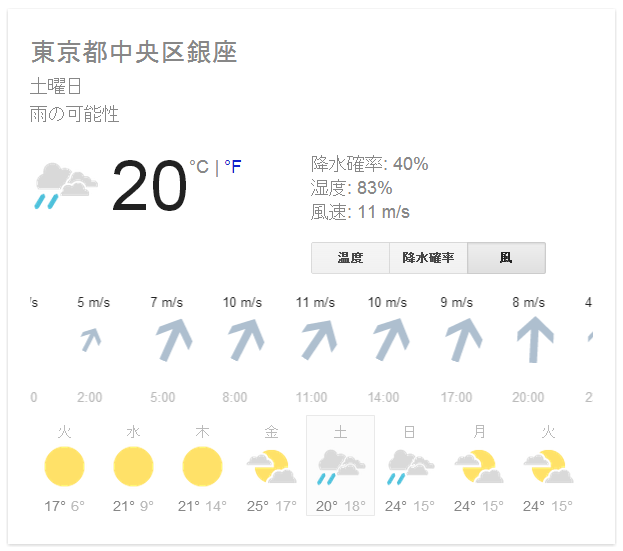Open the last 火 day forecast tile
The width and height of the screenshot is (623, 551).
pyautogui.click(x=547, y=466)
